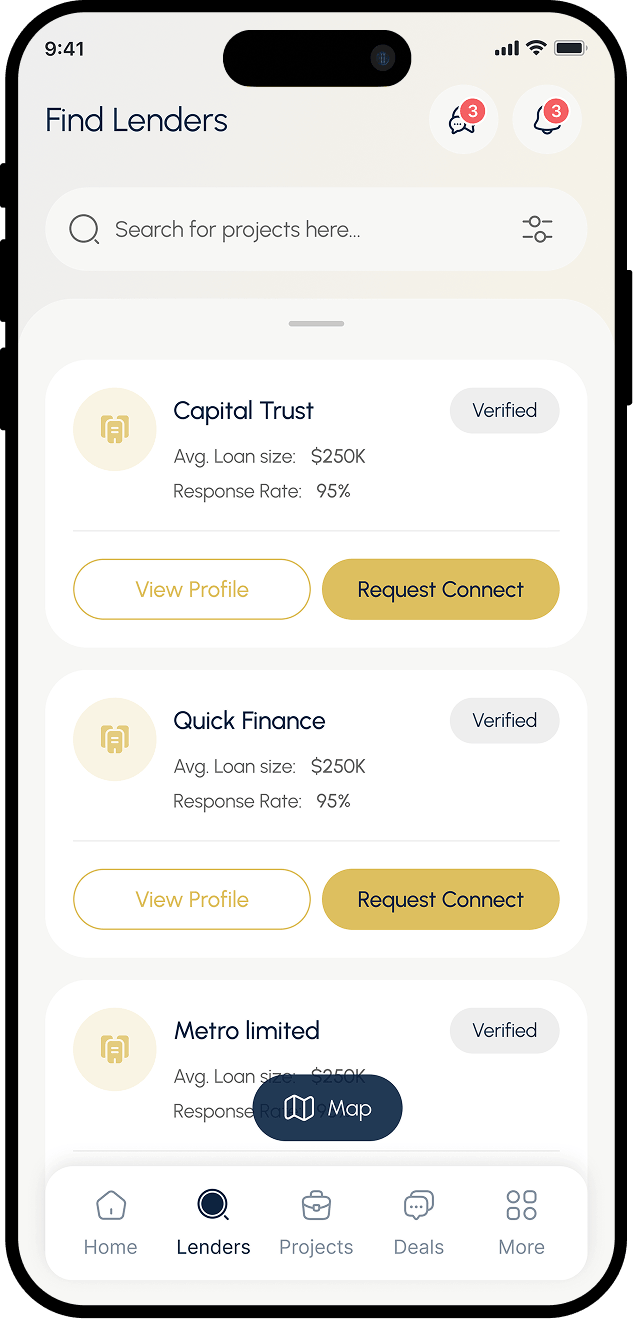
Task: Open the chat messages icon
Action: pyautogui.click(x=463, y=120)
